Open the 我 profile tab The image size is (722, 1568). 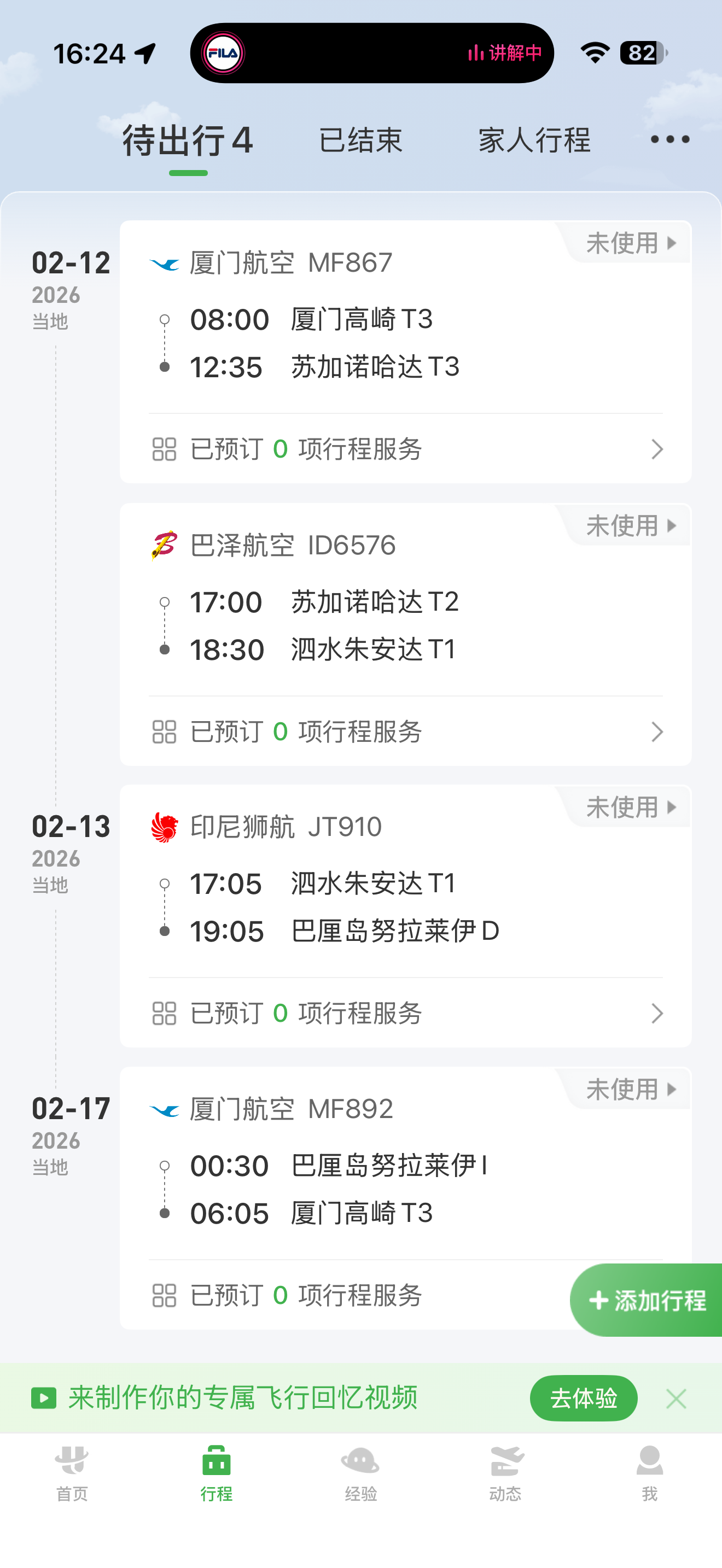tap(650, 1473)
